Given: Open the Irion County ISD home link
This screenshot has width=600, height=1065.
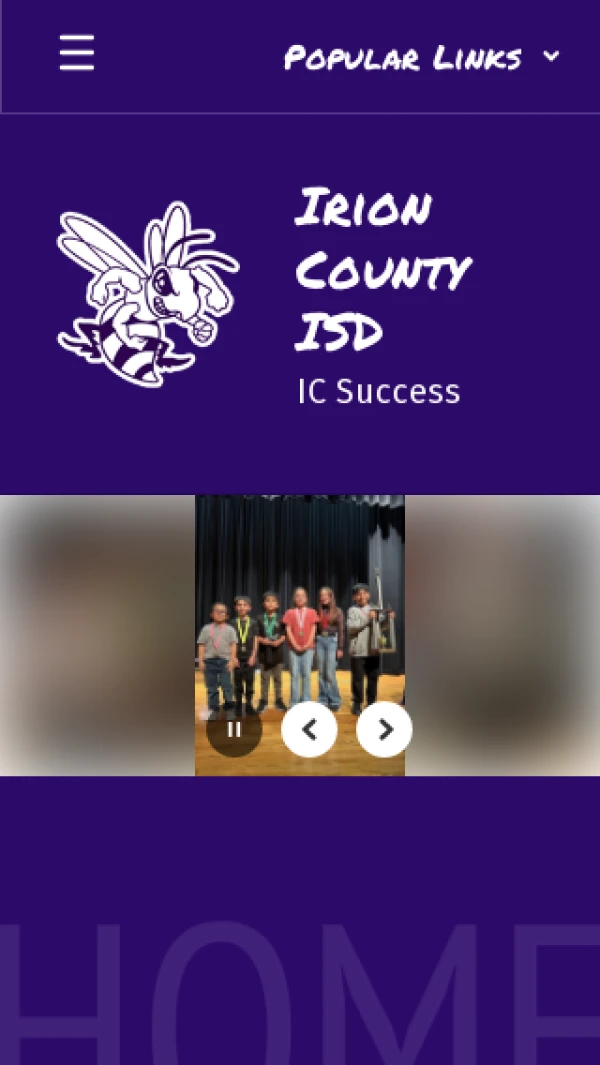Looking at the screenshot, I should [382, 270].
